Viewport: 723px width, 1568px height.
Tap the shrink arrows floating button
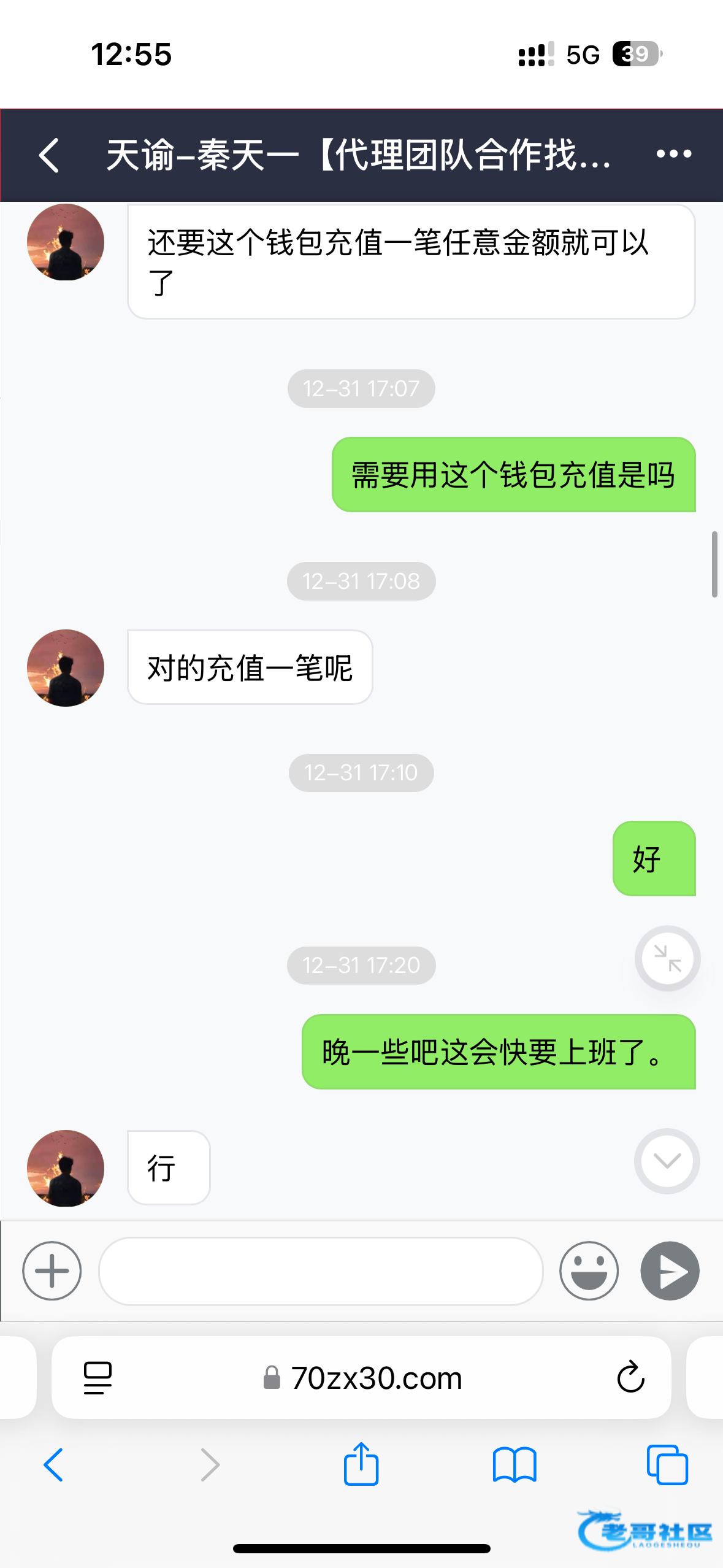pos(667,958)
